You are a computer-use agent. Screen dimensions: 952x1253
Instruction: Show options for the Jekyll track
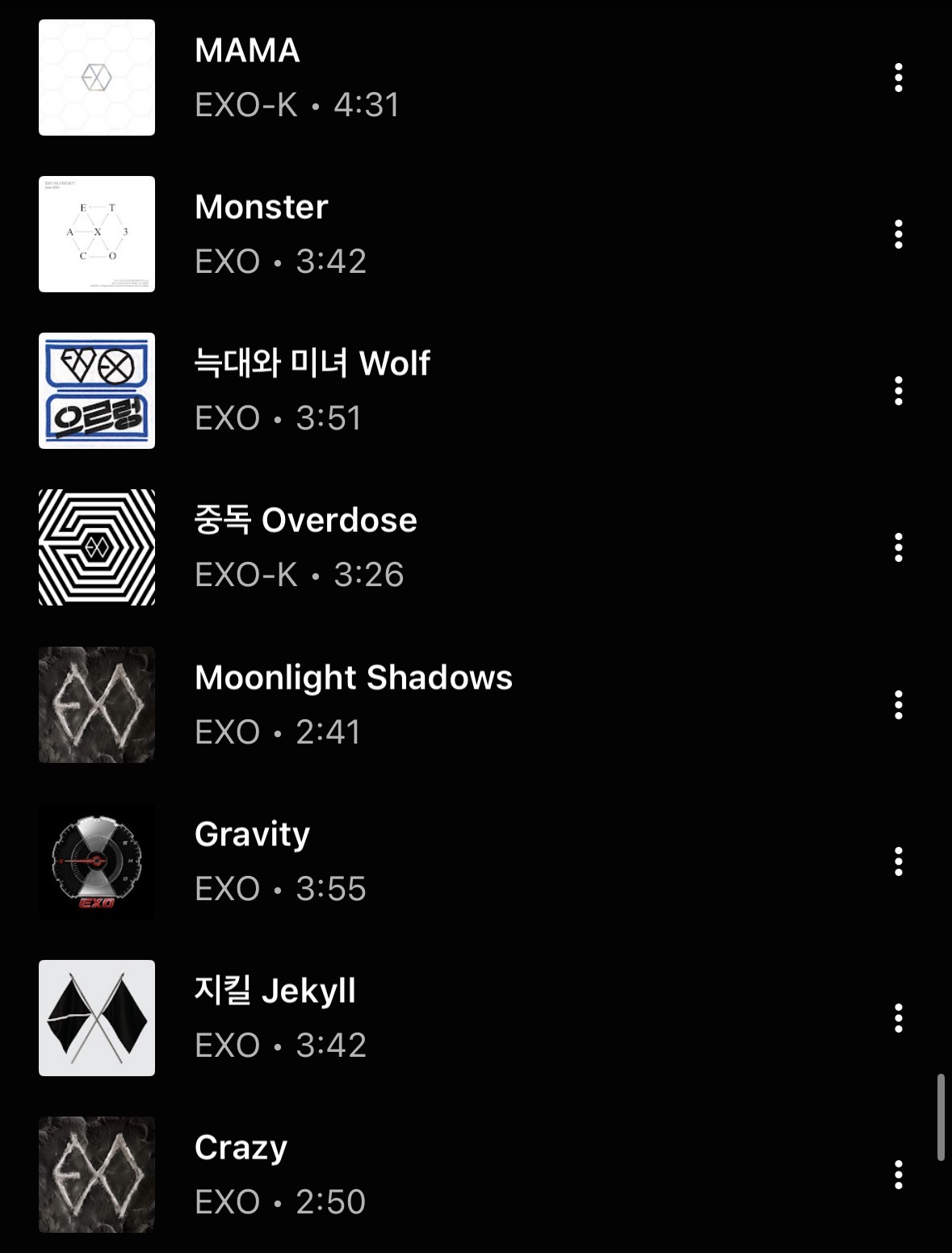898,1018
